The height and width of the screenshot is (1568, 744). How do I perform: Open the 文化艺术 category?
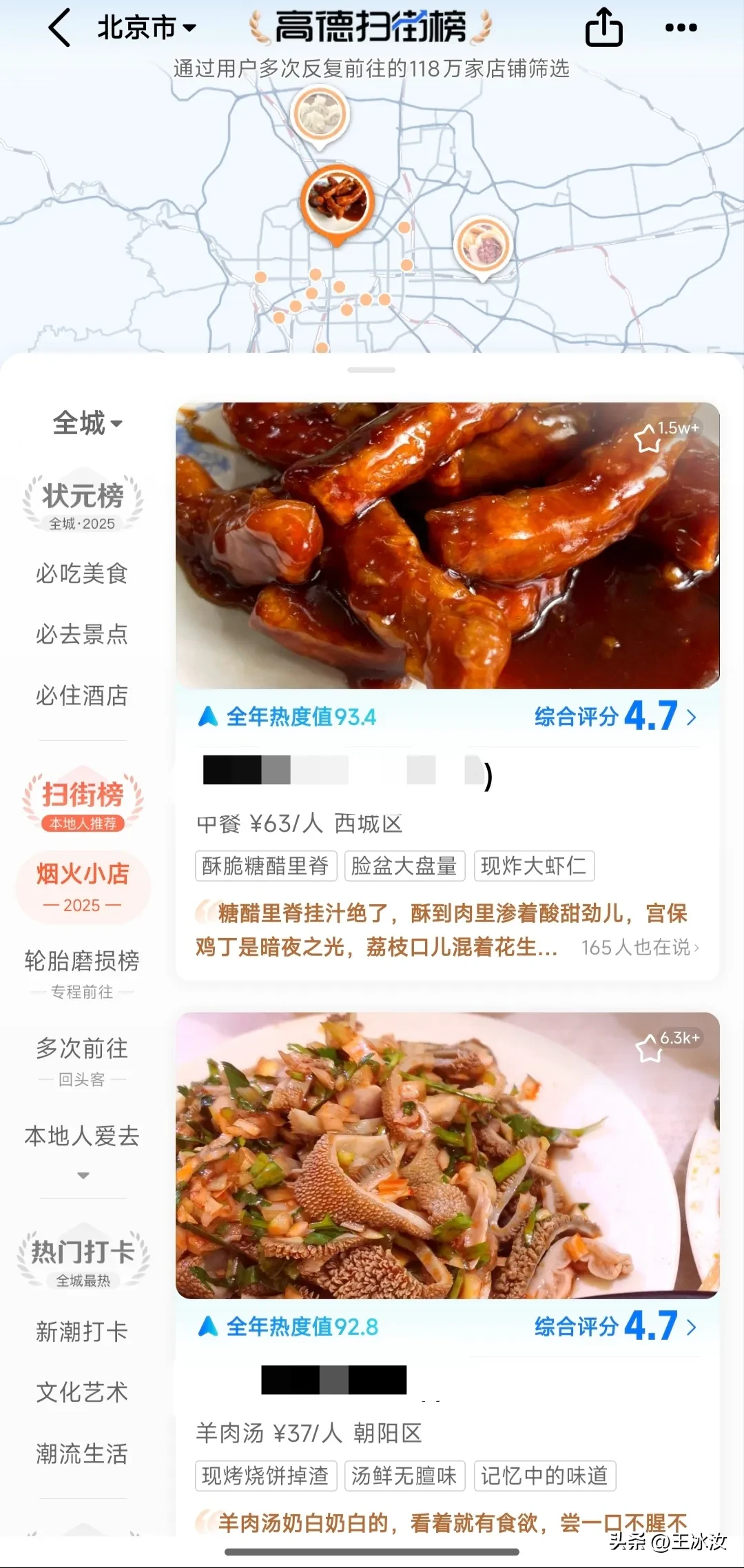pos(82,1392)
